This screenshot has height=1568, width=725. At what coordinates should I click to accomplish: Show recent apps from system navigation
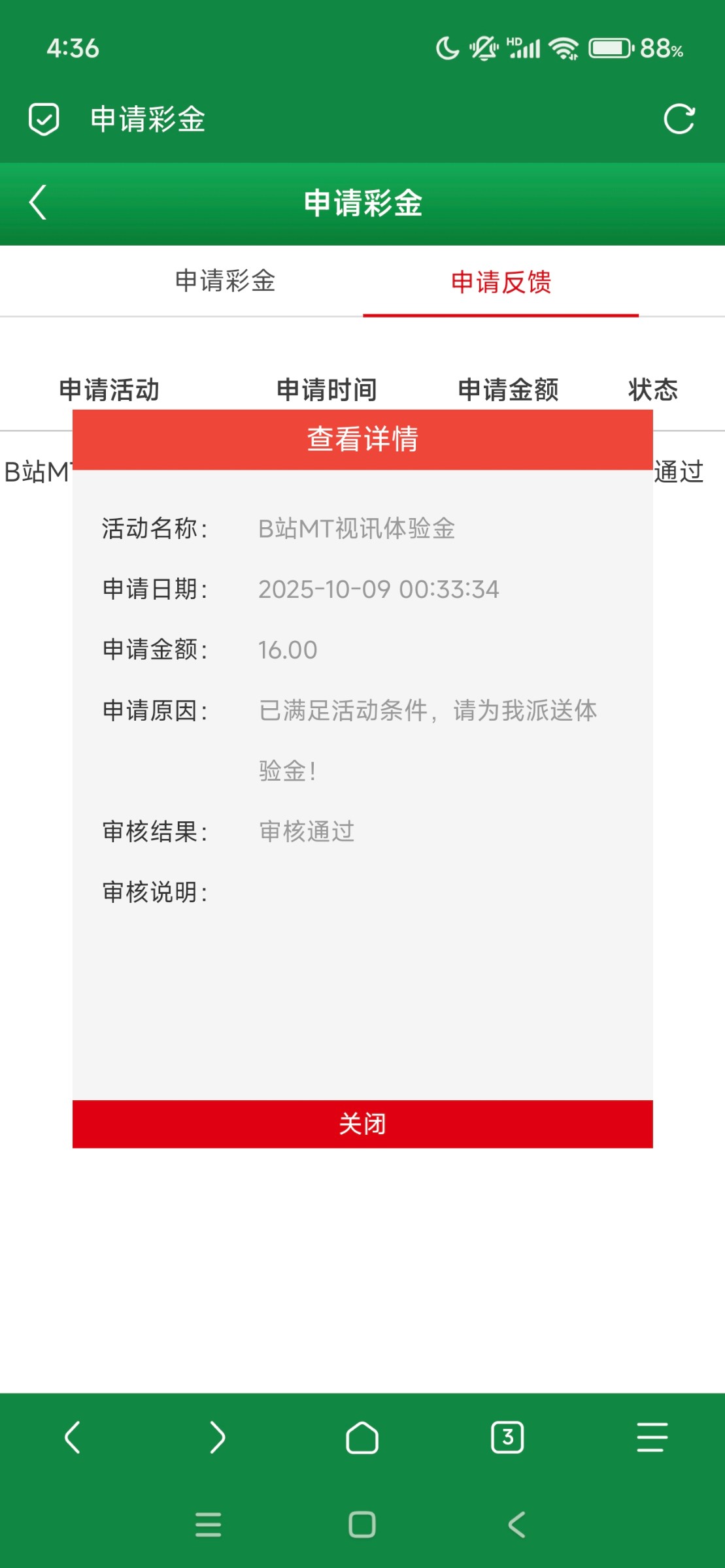pyautogui.click(x=208, y=1525)
